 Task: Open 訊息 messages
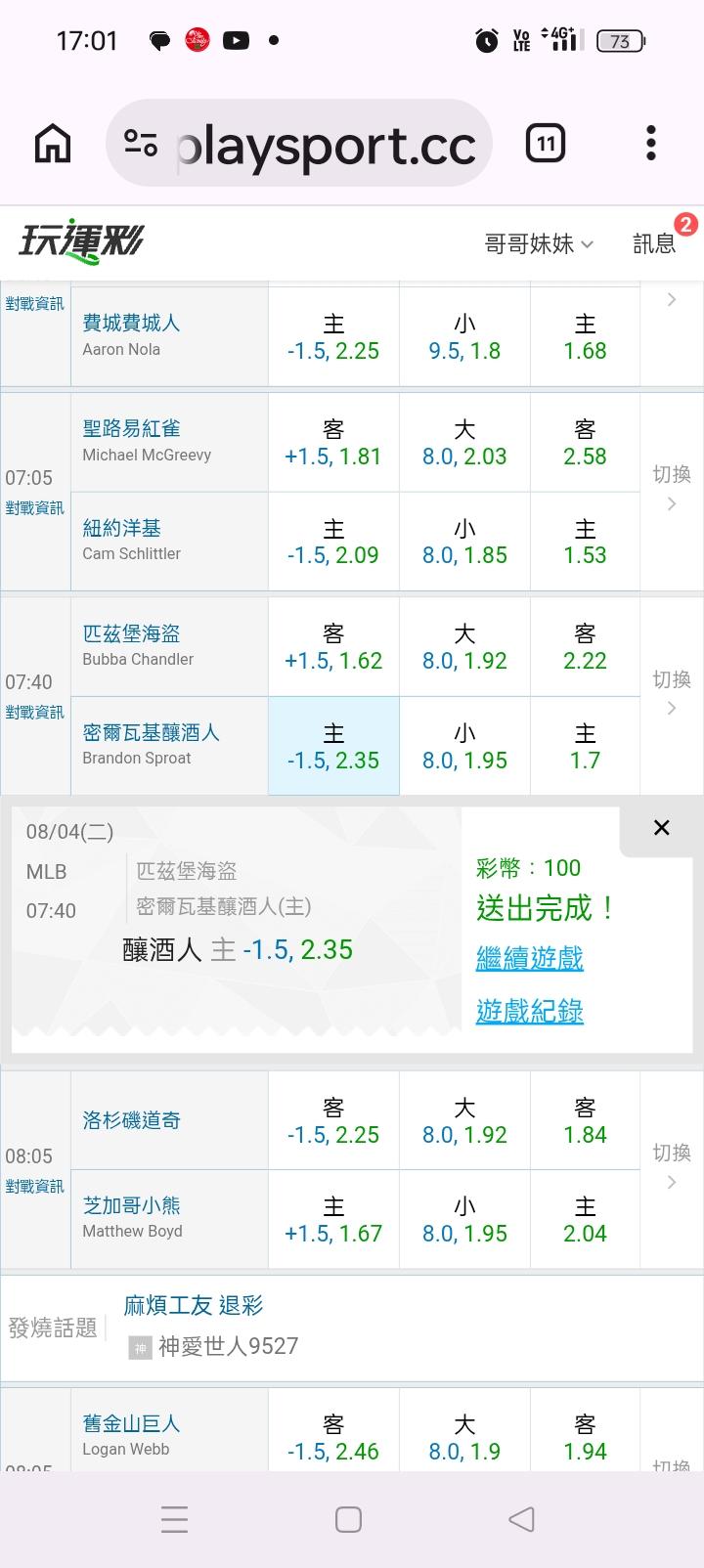pyautogui.click(x=654, y=243)
